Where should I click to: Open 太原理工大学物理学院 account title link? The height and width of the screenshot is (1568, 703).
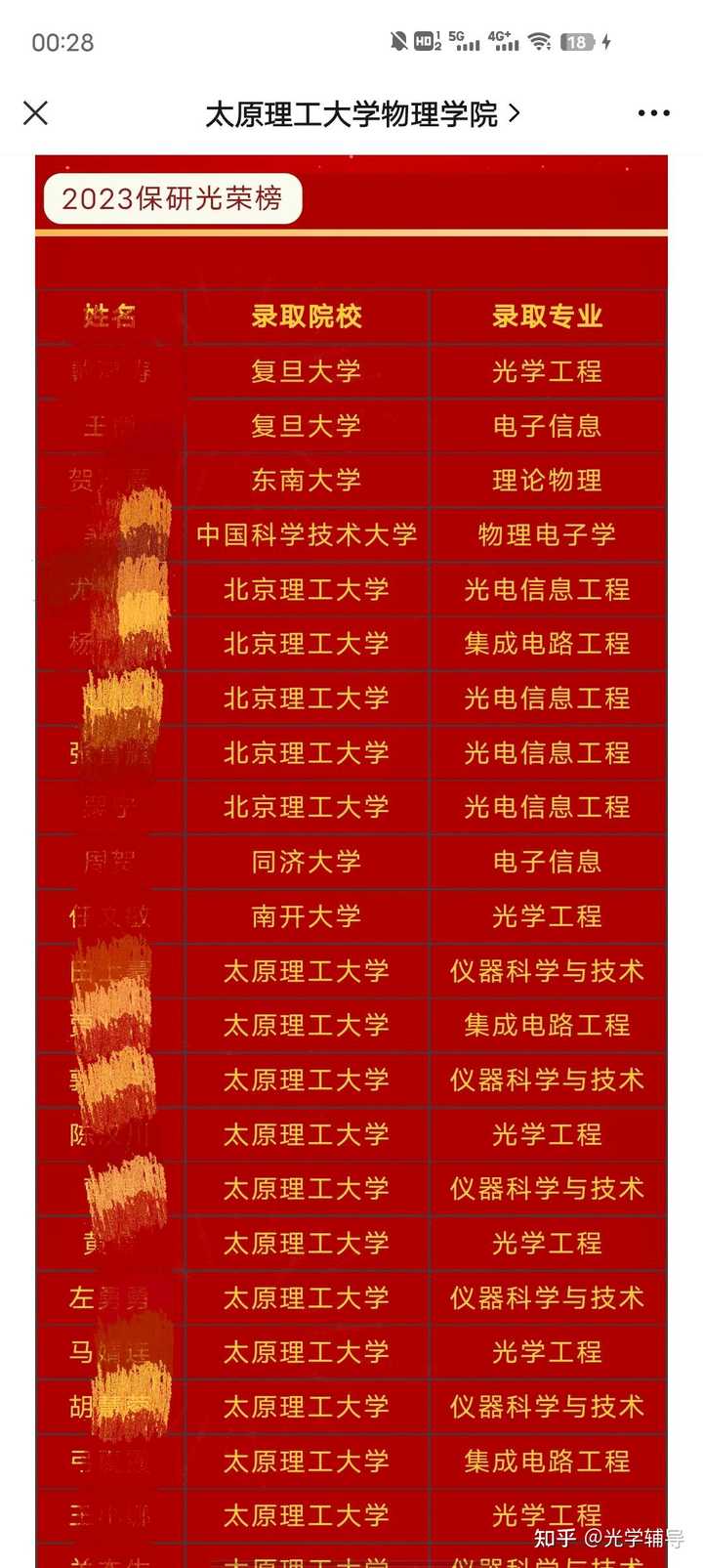(x=362, y=114)
